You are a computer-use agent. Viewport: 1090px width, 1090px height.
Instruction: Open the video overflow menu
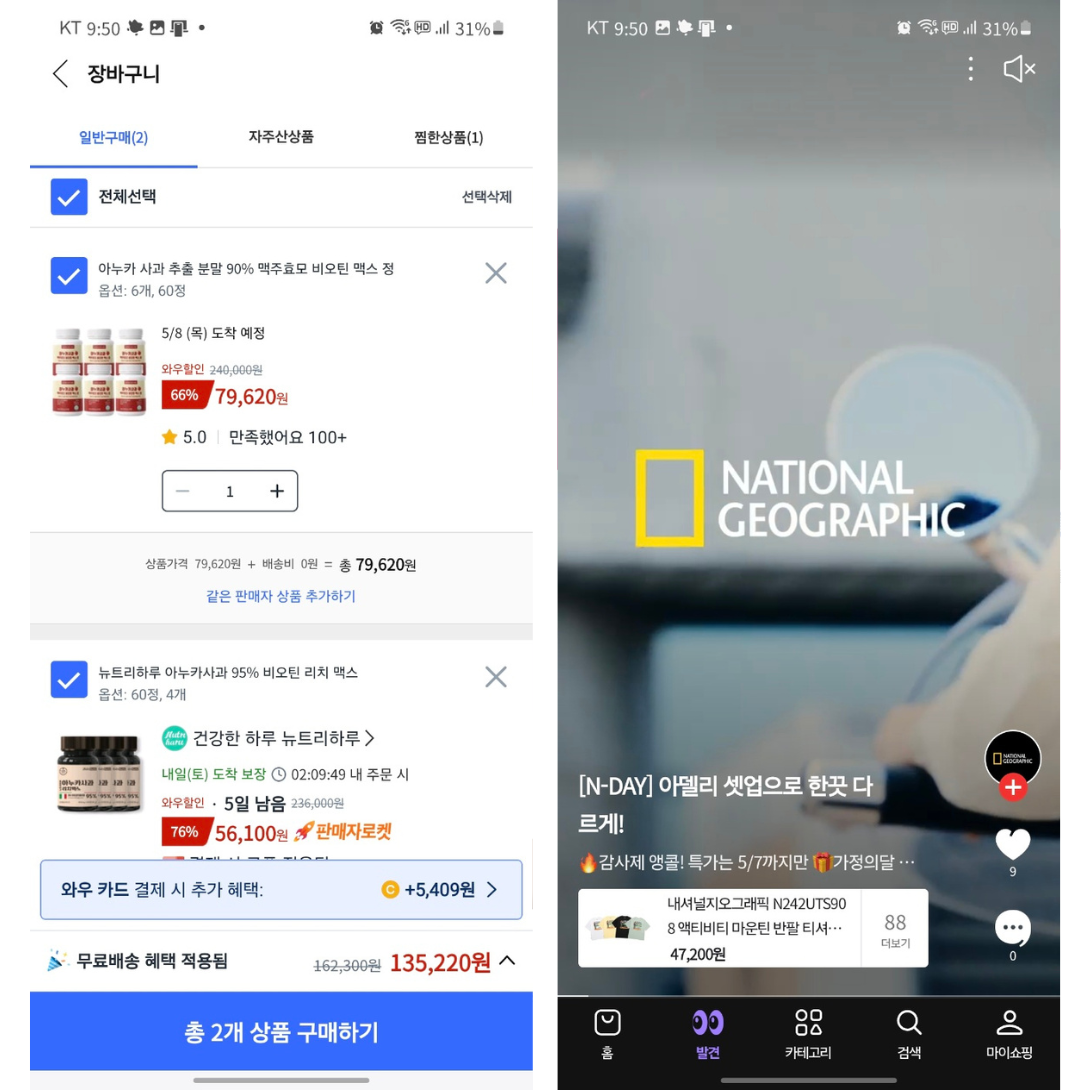pyautogui.click(x=970, y=69)
